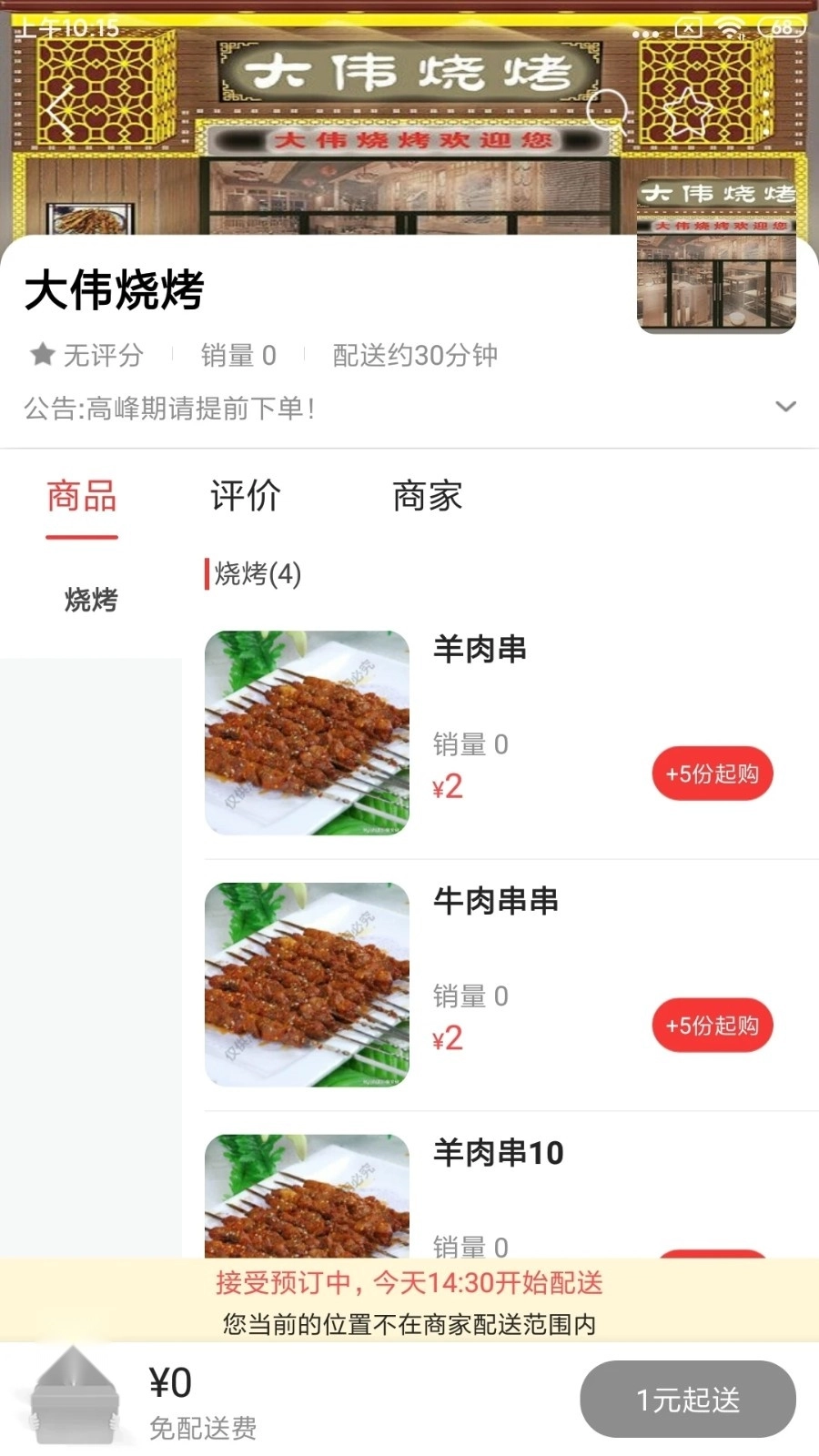819x1456 pixels.
Task: Tap +5份起购 next to 牛肉串串
Action: [x=713, y=1025]
